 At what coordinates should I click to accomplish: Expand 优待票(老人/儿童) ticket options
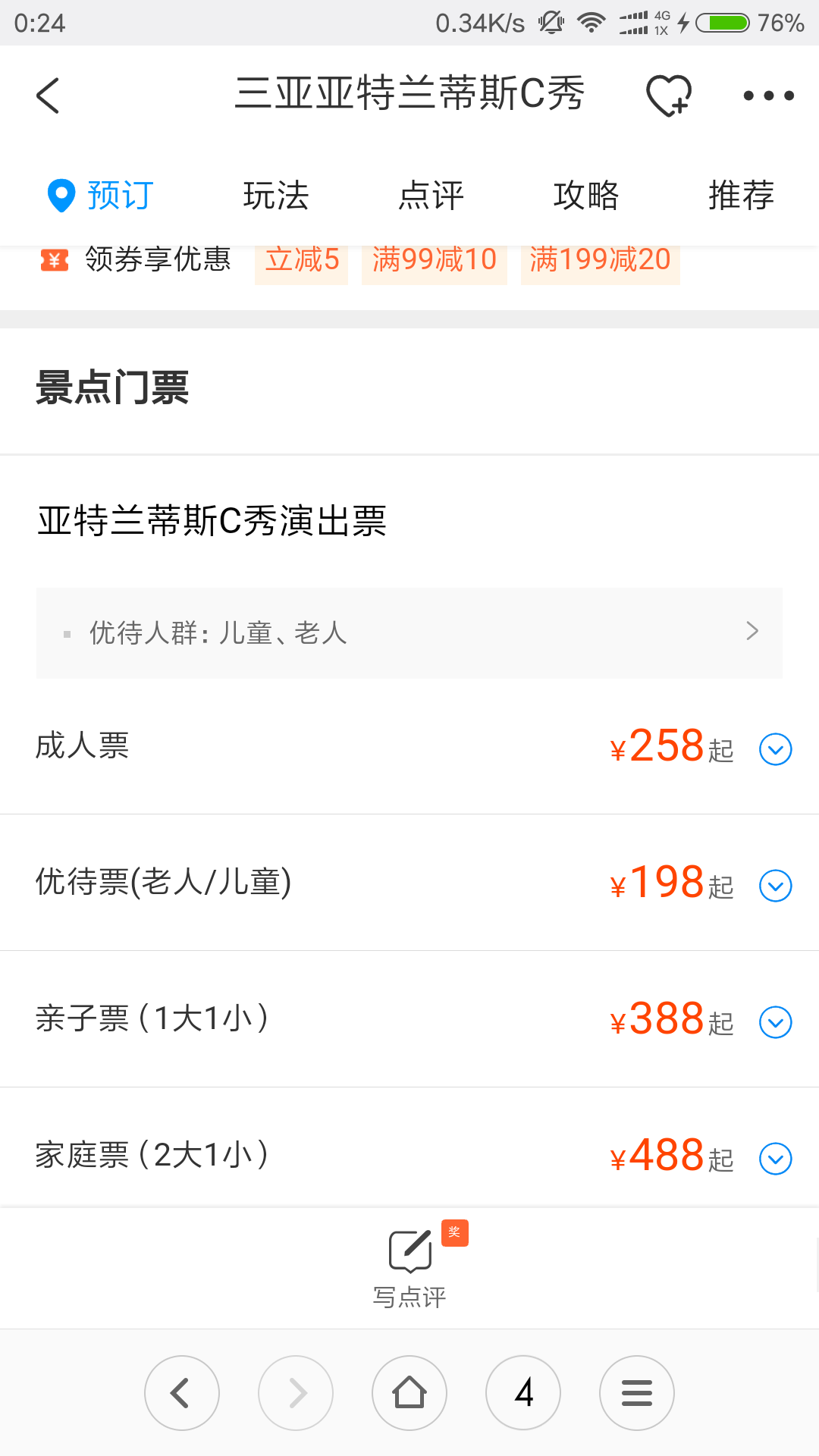click(776, 886)
